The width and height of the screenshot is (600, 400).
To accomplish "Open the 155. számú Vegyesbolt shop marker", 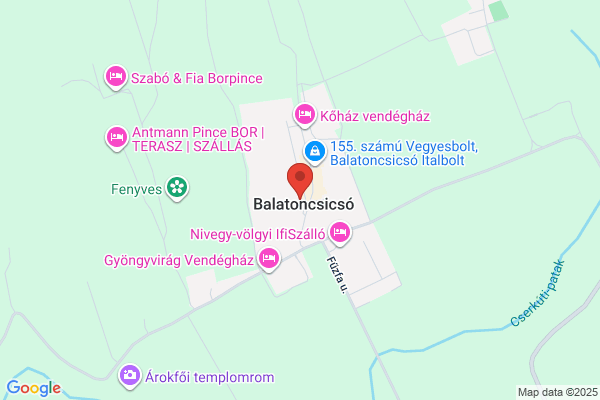I will coord(315,152).
